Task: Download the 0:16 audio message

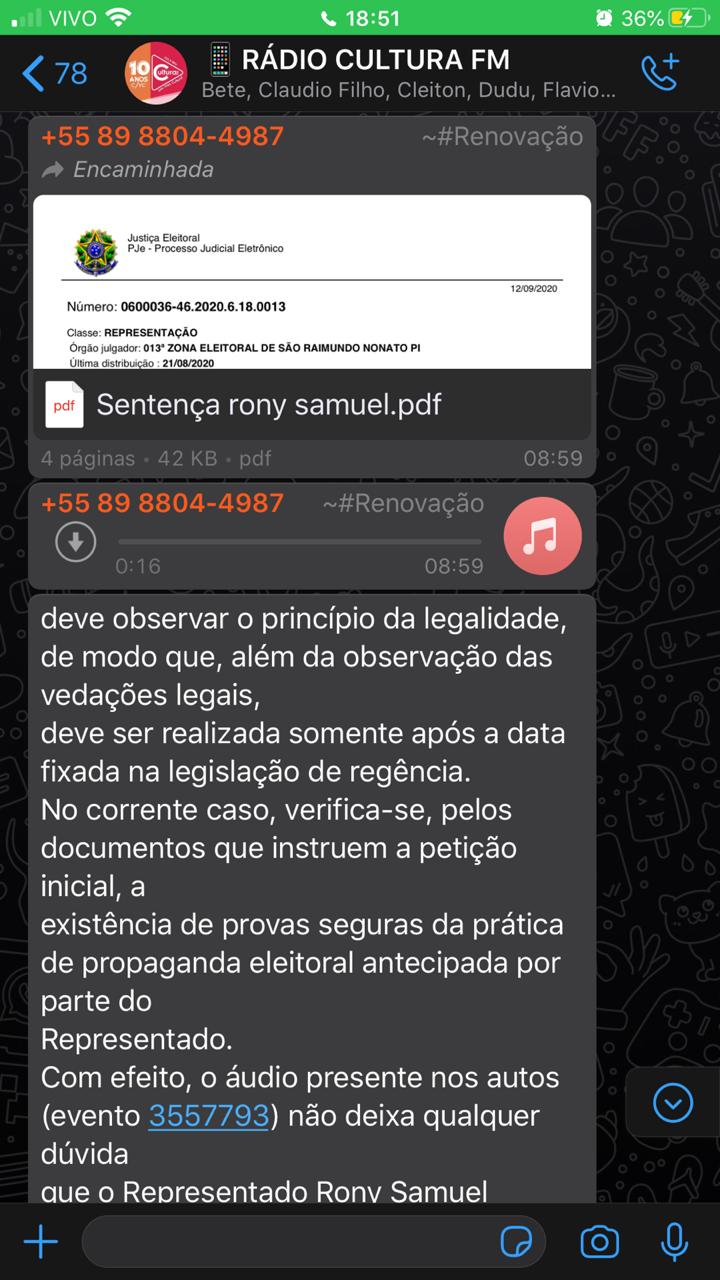Action: point(76,541)
